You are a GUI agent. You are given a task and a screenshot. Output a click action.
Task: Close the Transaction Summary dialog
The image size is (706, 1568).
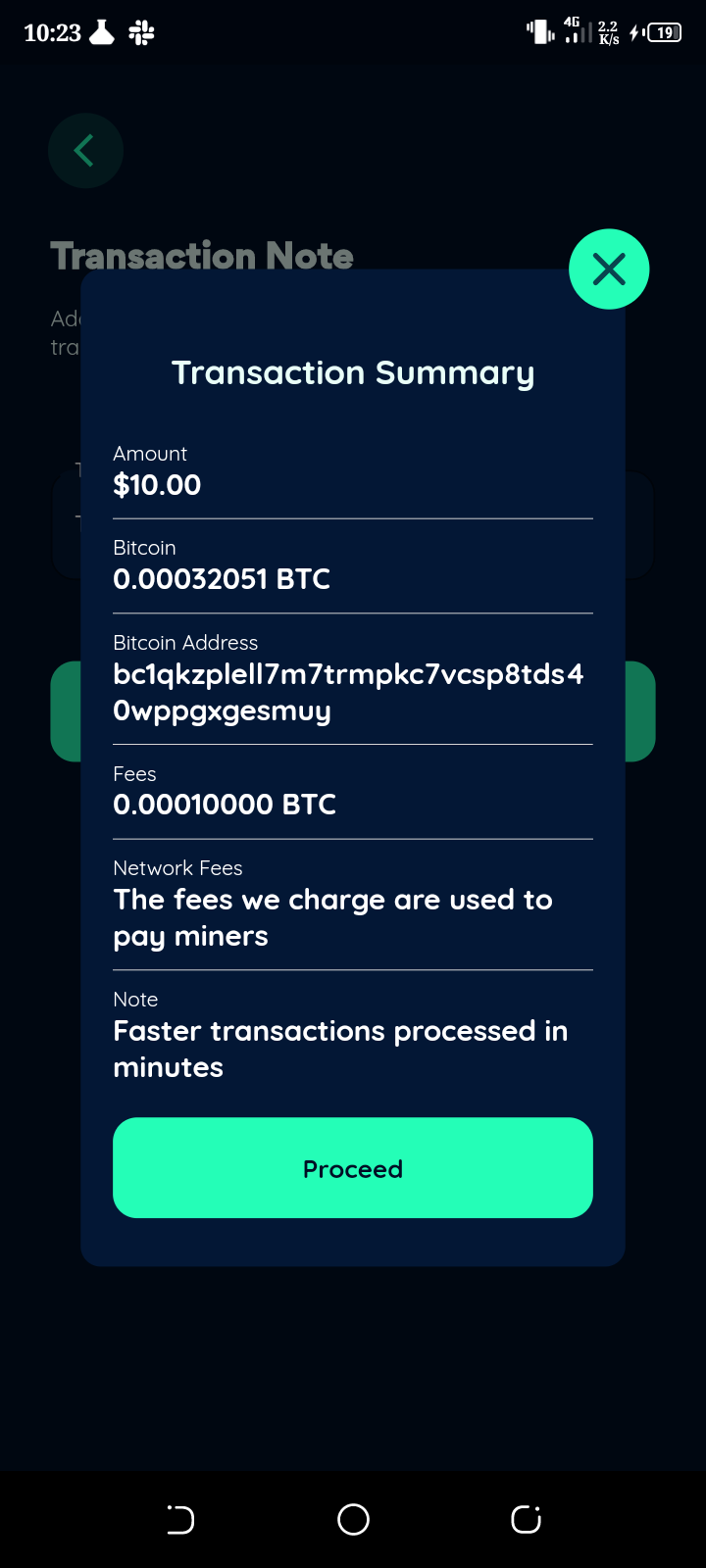coord(609,269)
